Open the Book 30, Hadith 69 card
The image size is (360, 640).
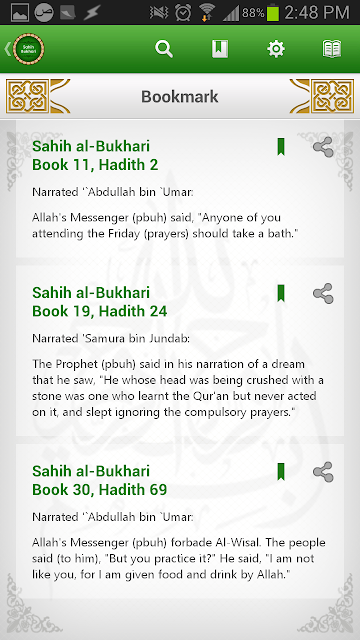coord(180,522)
